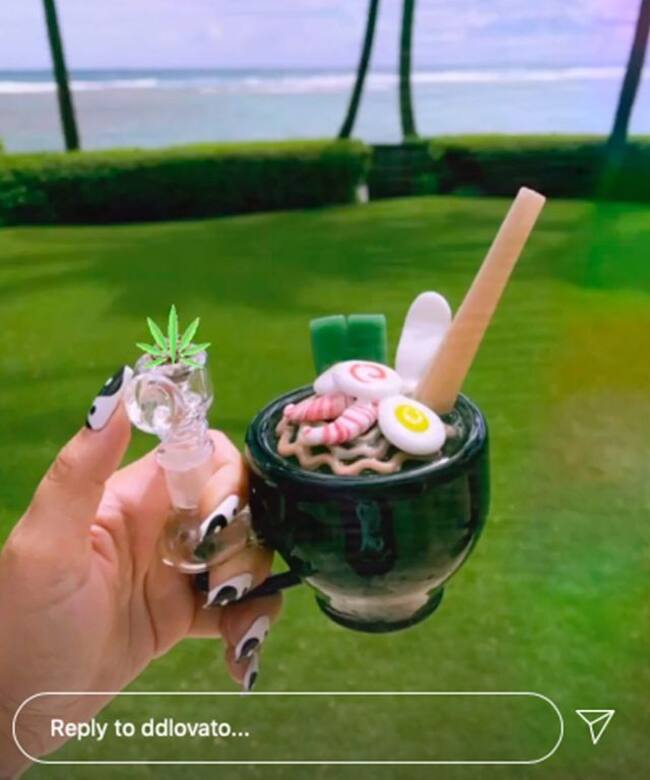
Task: Share the story via paper plane icon
Action: (x=595, y=726)
